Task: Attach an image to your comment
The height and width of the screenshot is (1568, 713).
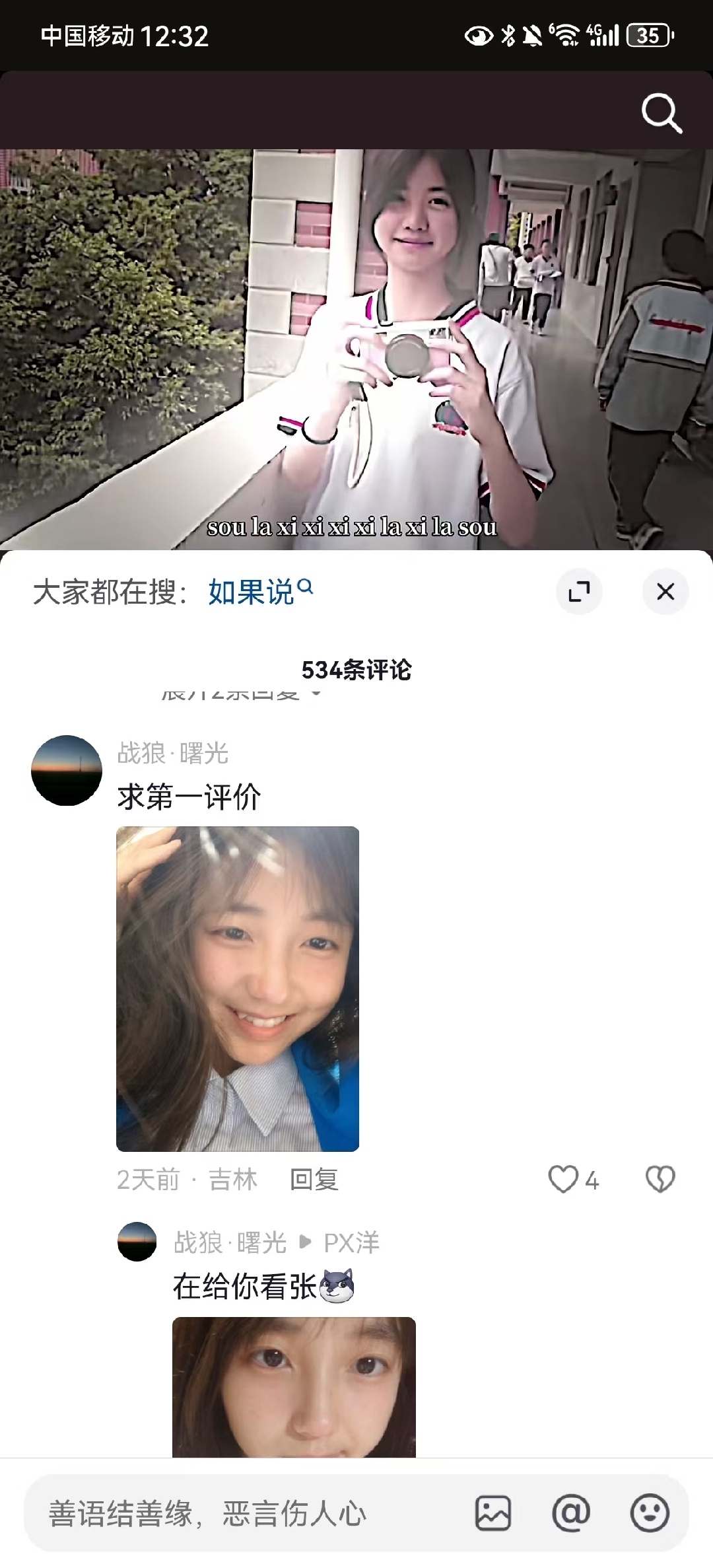Action: pos(493,1513)
